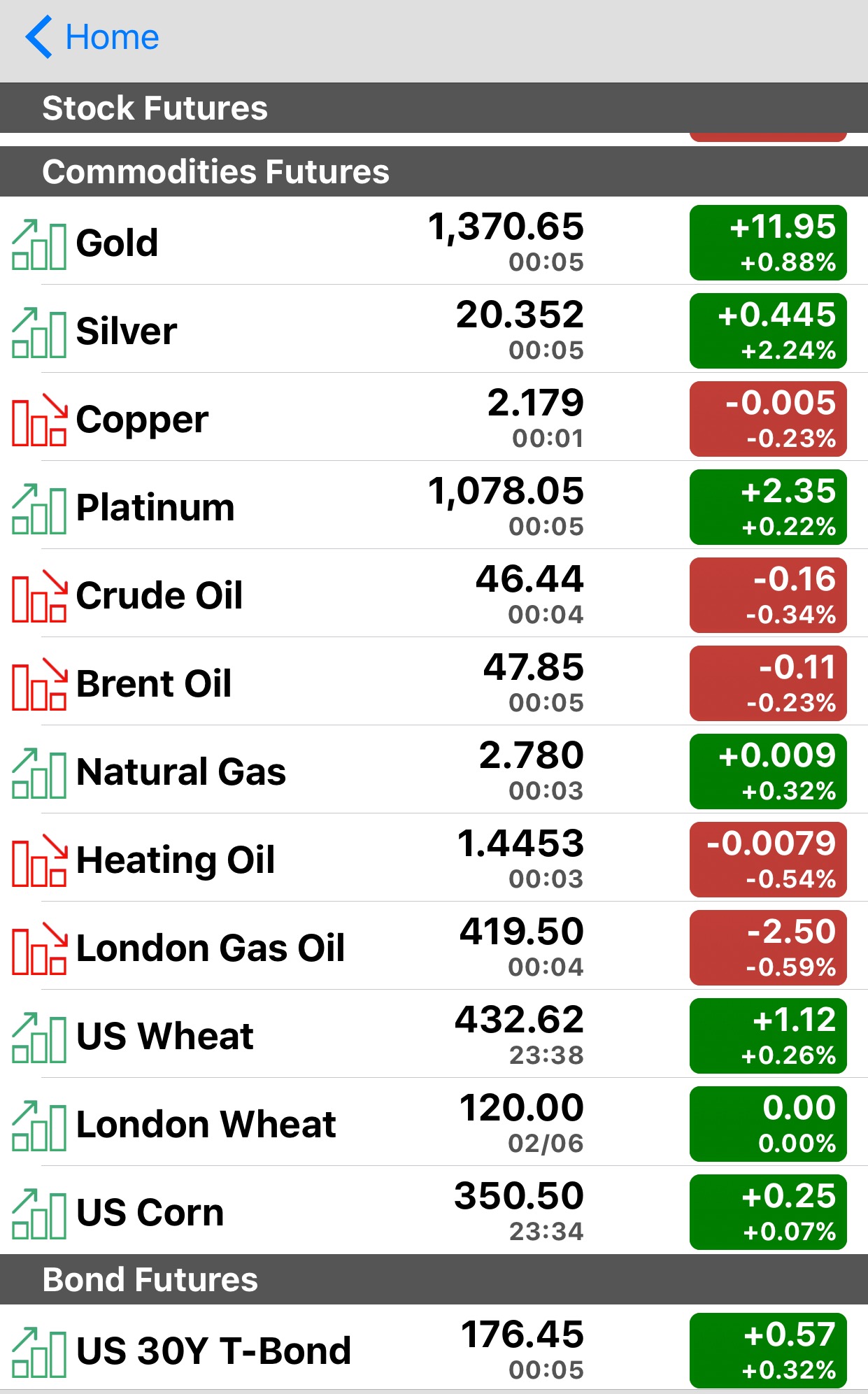This screenshot has width=868, height=1394.
Task: Tap the Home back navigation button
Action: click(x=92, y=37)
